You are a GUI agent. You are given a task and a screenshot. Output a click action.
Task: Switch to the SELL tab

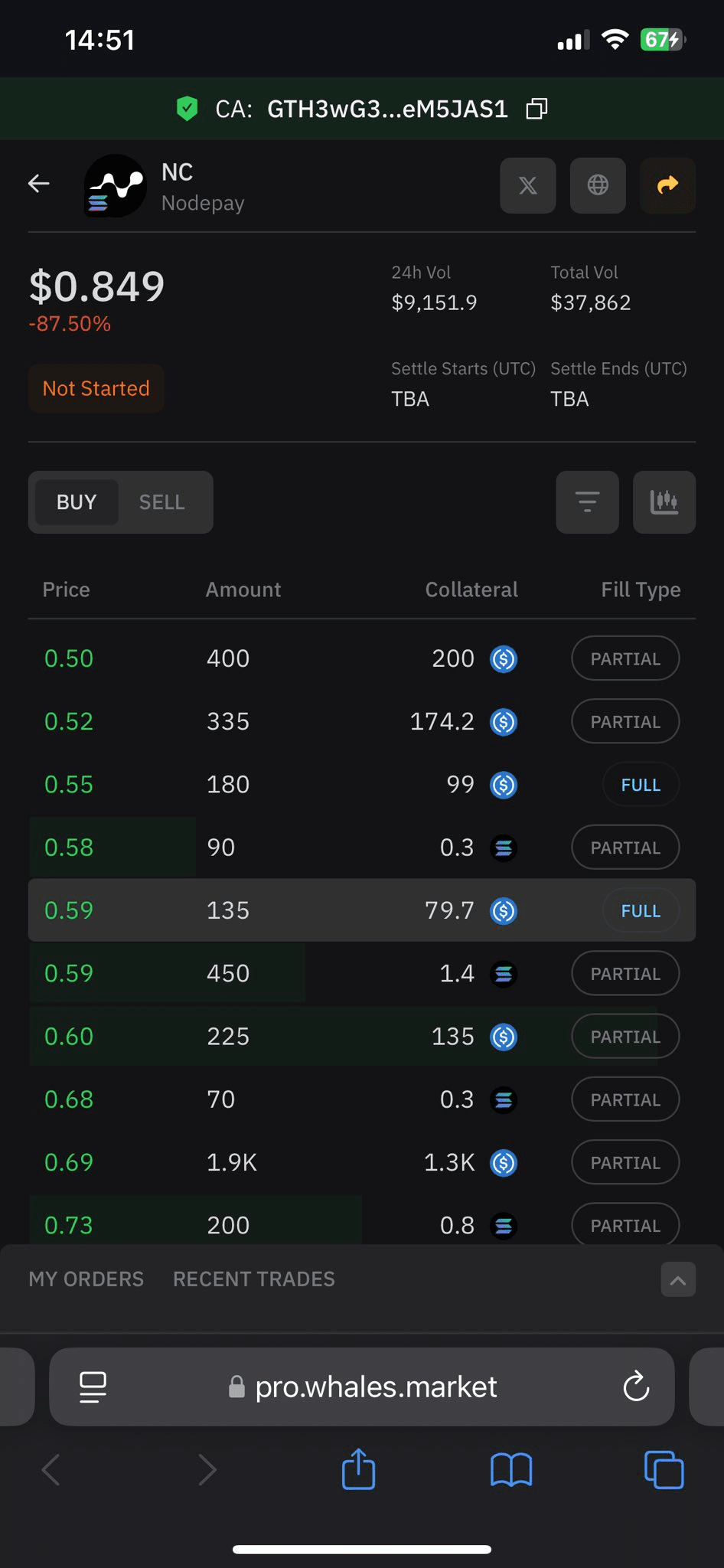[x=161, y=502]
